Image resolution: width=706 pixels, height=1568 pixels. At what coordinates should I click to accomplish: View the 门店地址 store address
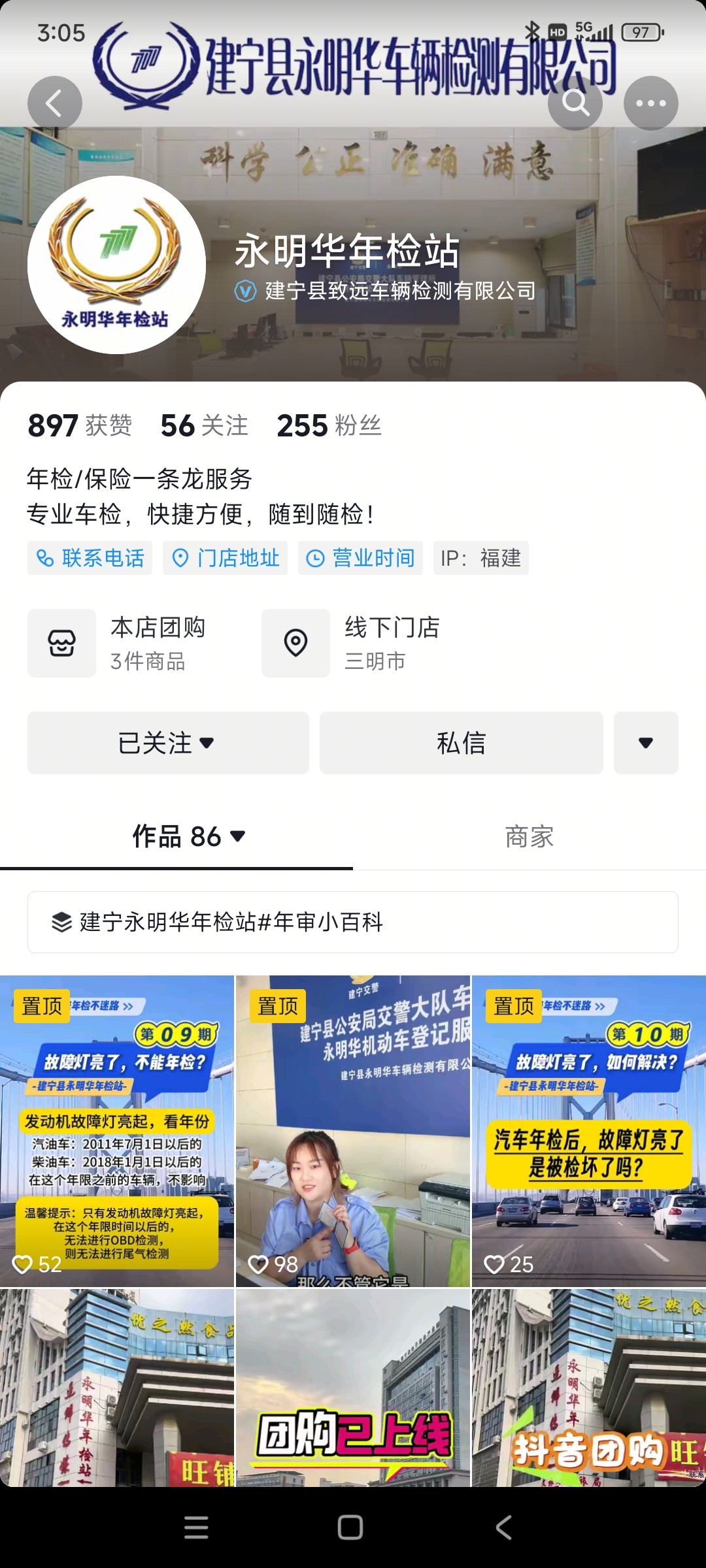coord(226,558)
